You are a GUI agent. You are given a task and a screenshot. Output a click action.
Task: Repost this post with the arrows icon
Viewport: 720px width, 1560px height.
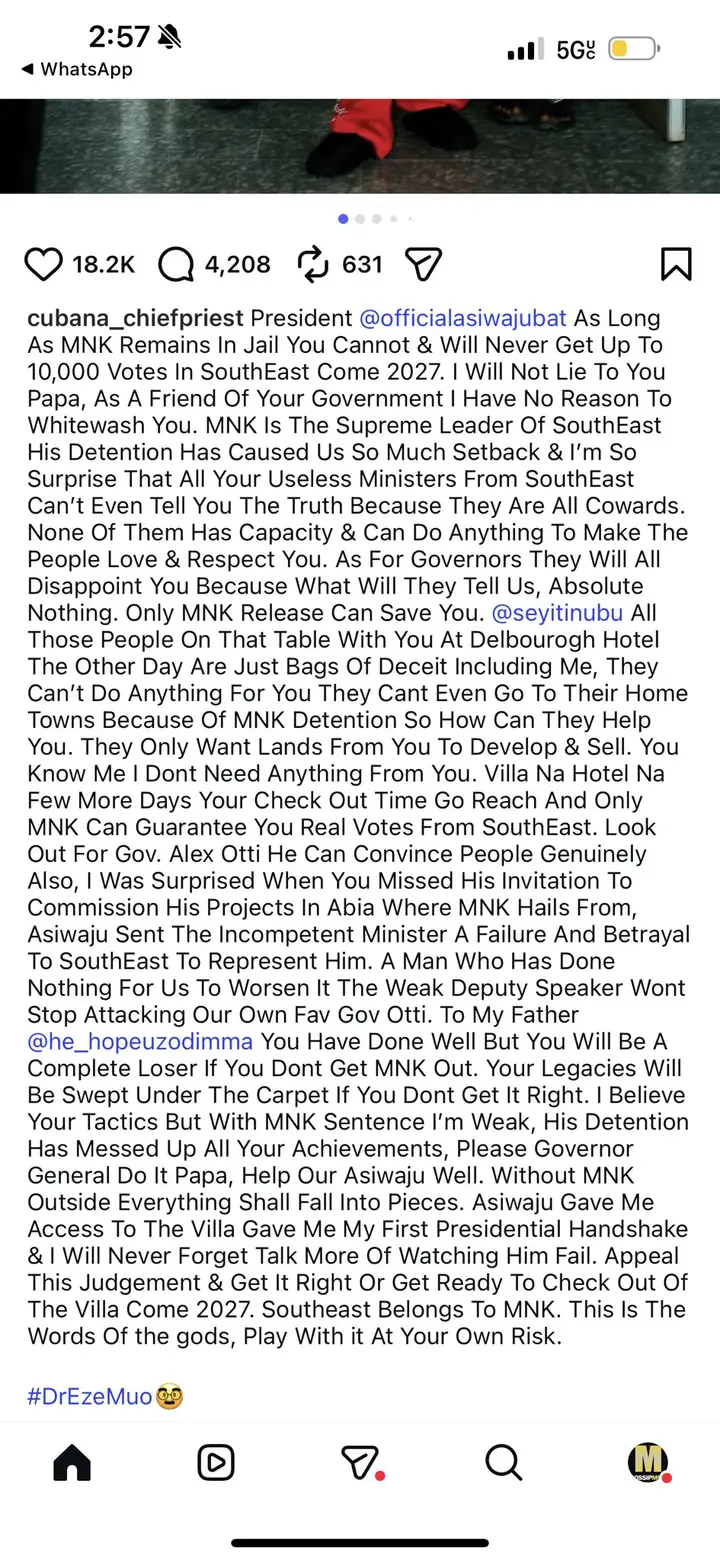click(x=313, y=264)
